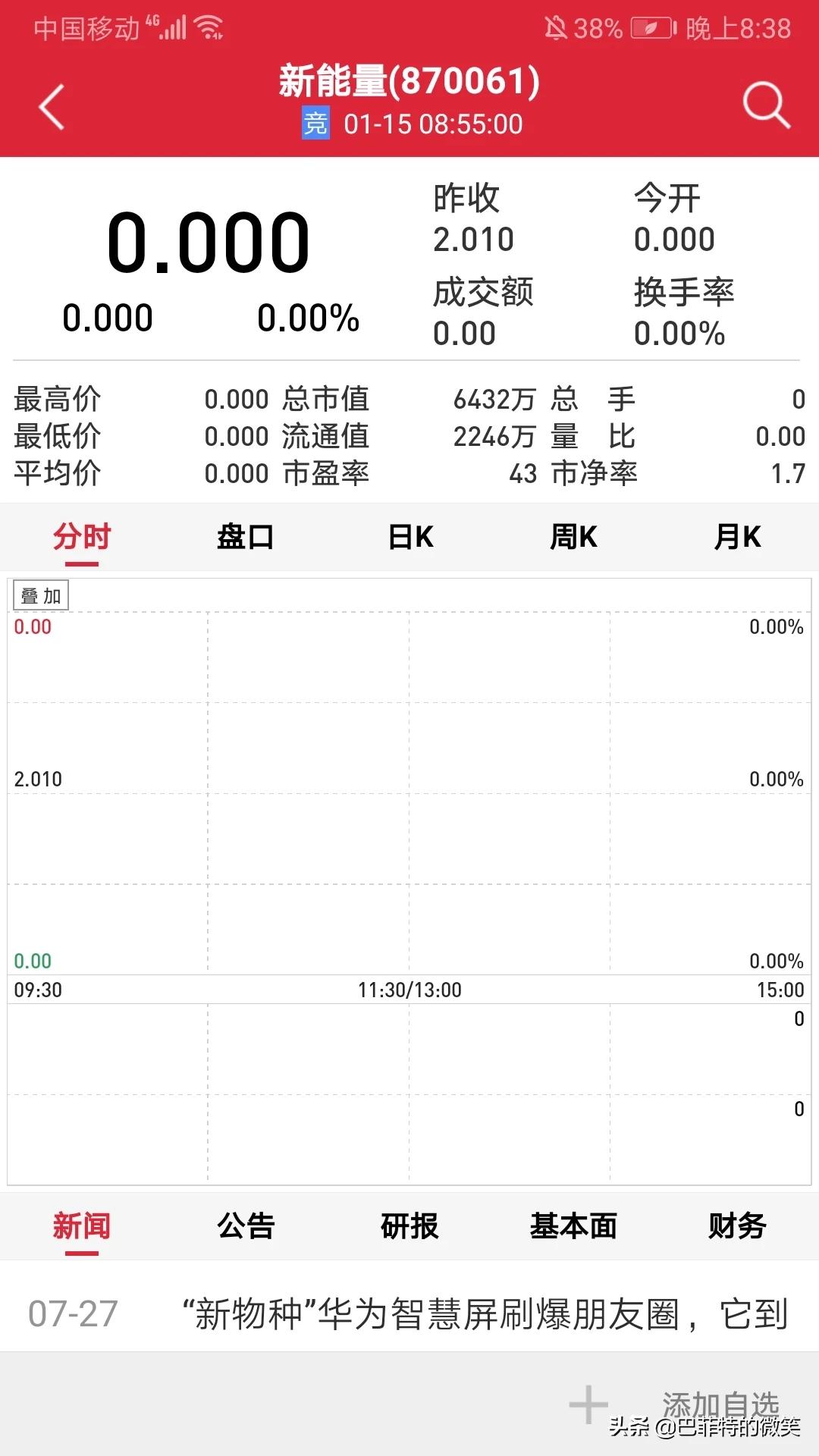This screenshot has width=819, height=1456.
Task: Switch to the 研报 research tab
Action: click(410, 1225)
